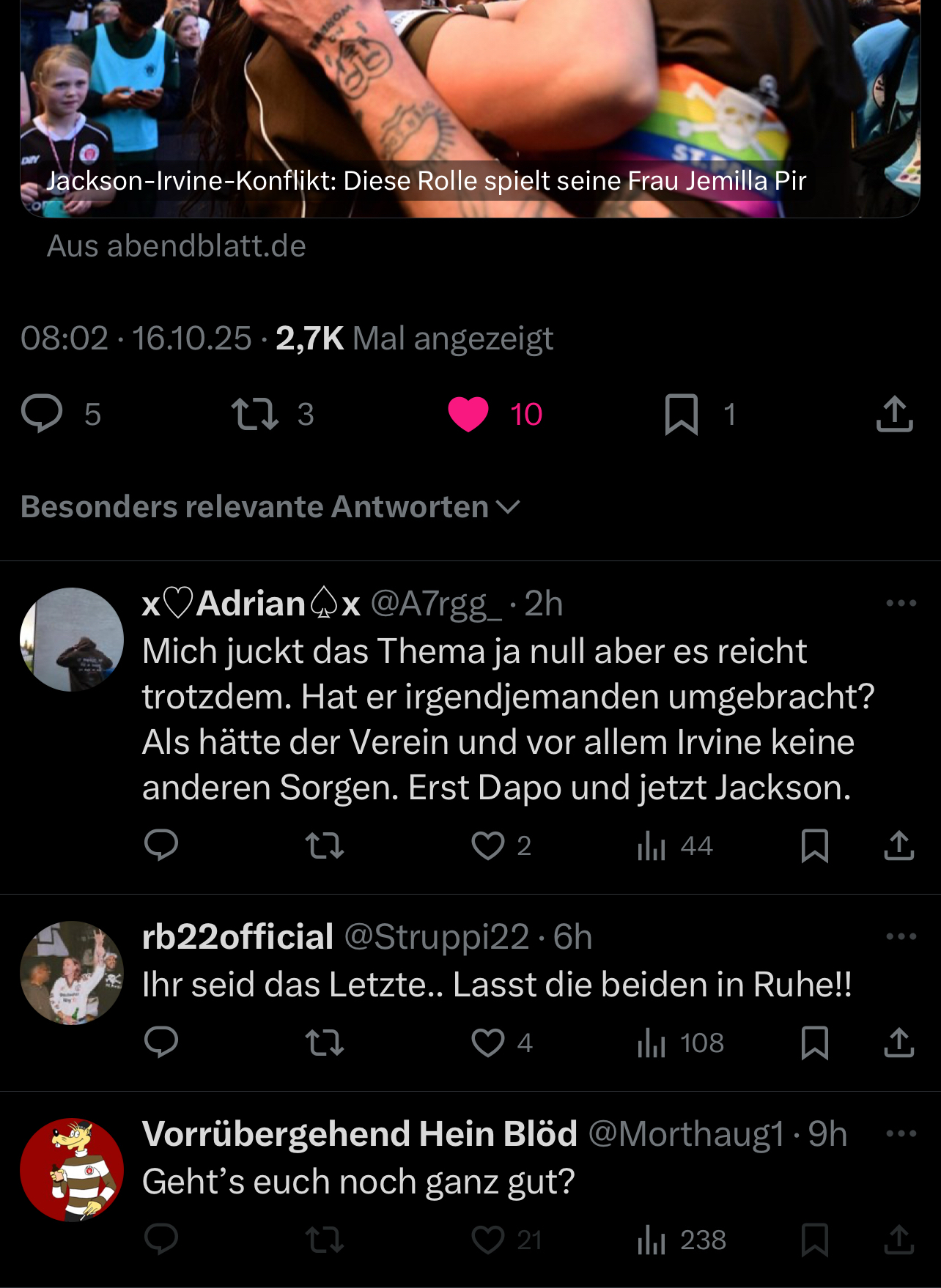941x1288 pixels.
Task: Open overflow menu on Vorrübergehend Hein Blöd's reply
Action: point(901,1133)
